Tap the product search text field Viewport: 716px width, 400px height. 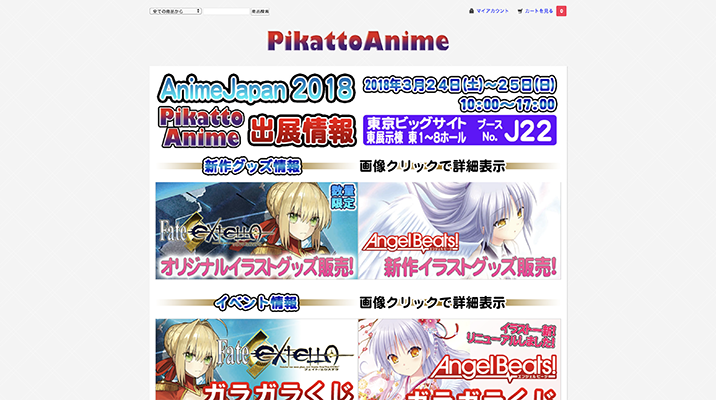coord(226,11)
